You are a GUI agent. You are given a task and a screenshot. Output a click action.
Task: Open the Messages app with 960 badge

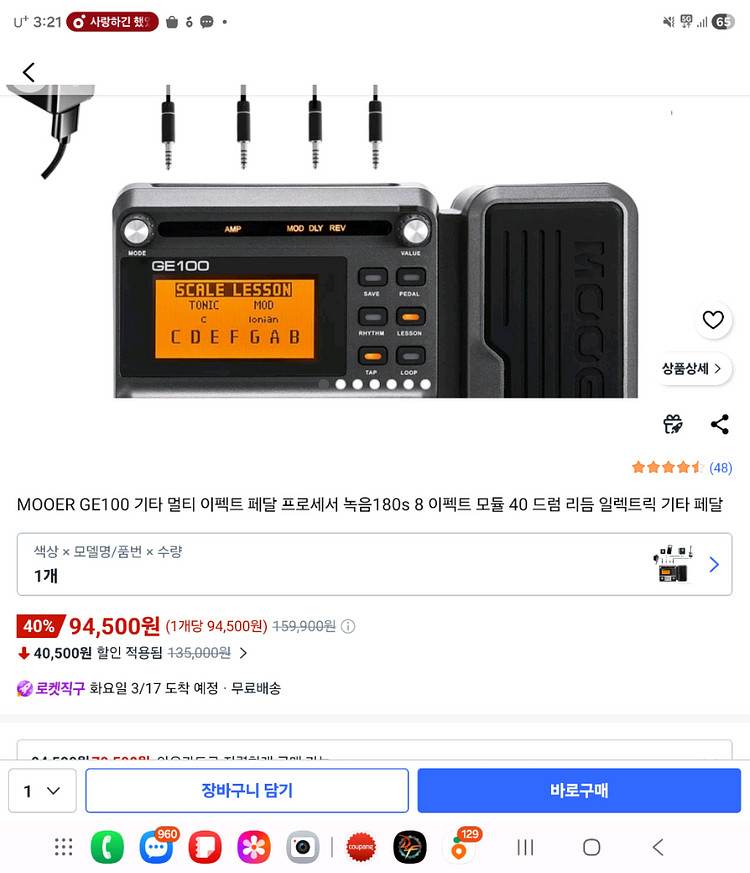156,847
